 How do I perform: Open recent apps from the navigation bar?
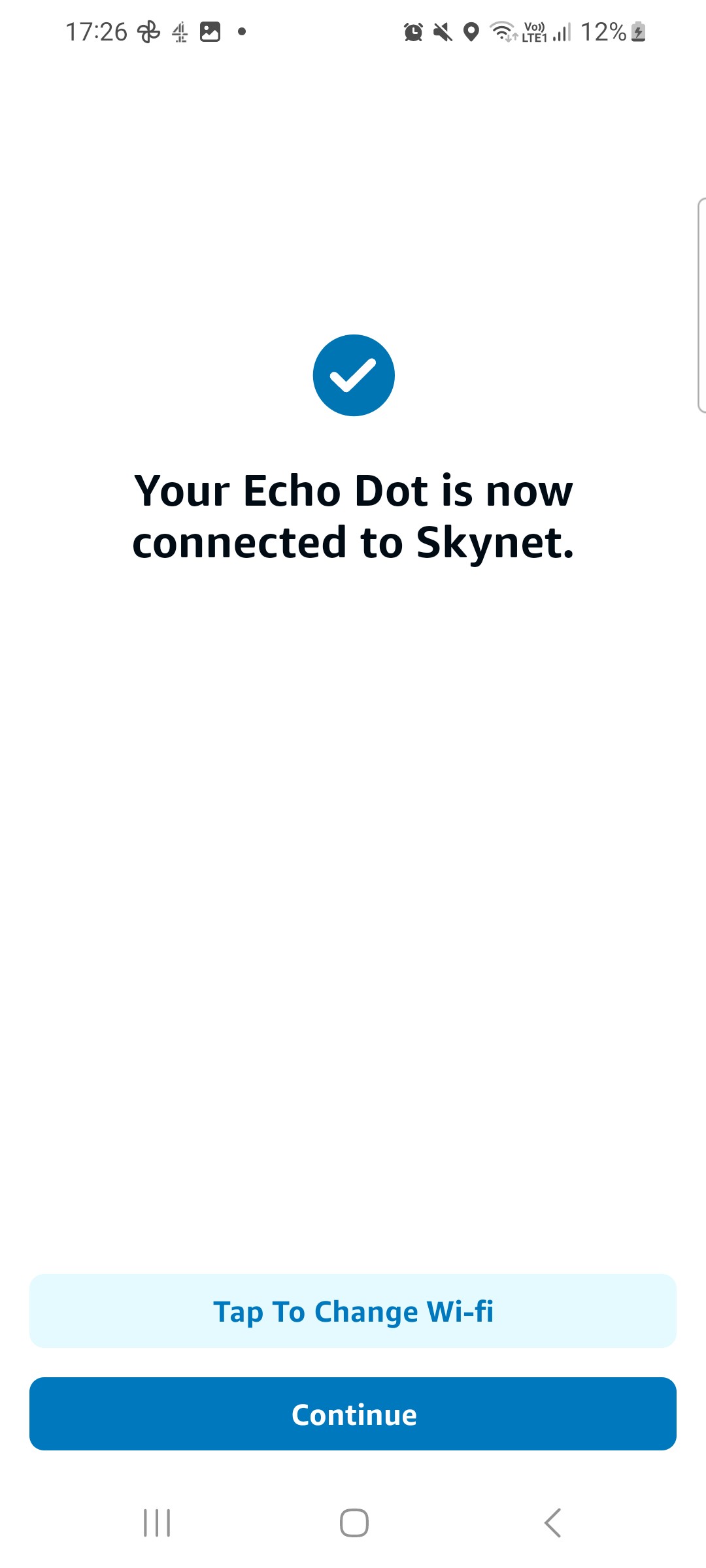point(157,1523)
